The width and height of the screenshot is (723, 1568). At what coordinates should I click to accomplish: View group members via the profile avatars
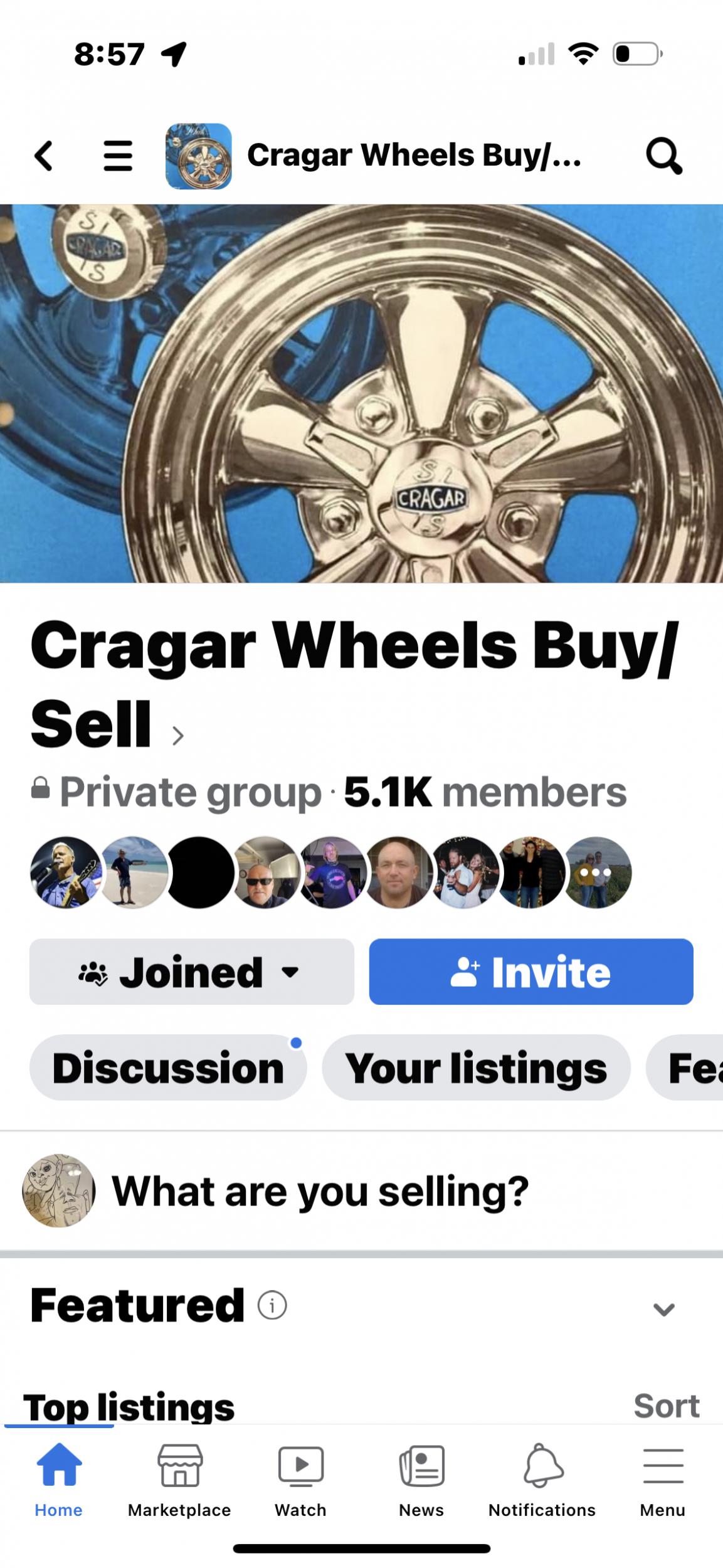click(330, 872)
